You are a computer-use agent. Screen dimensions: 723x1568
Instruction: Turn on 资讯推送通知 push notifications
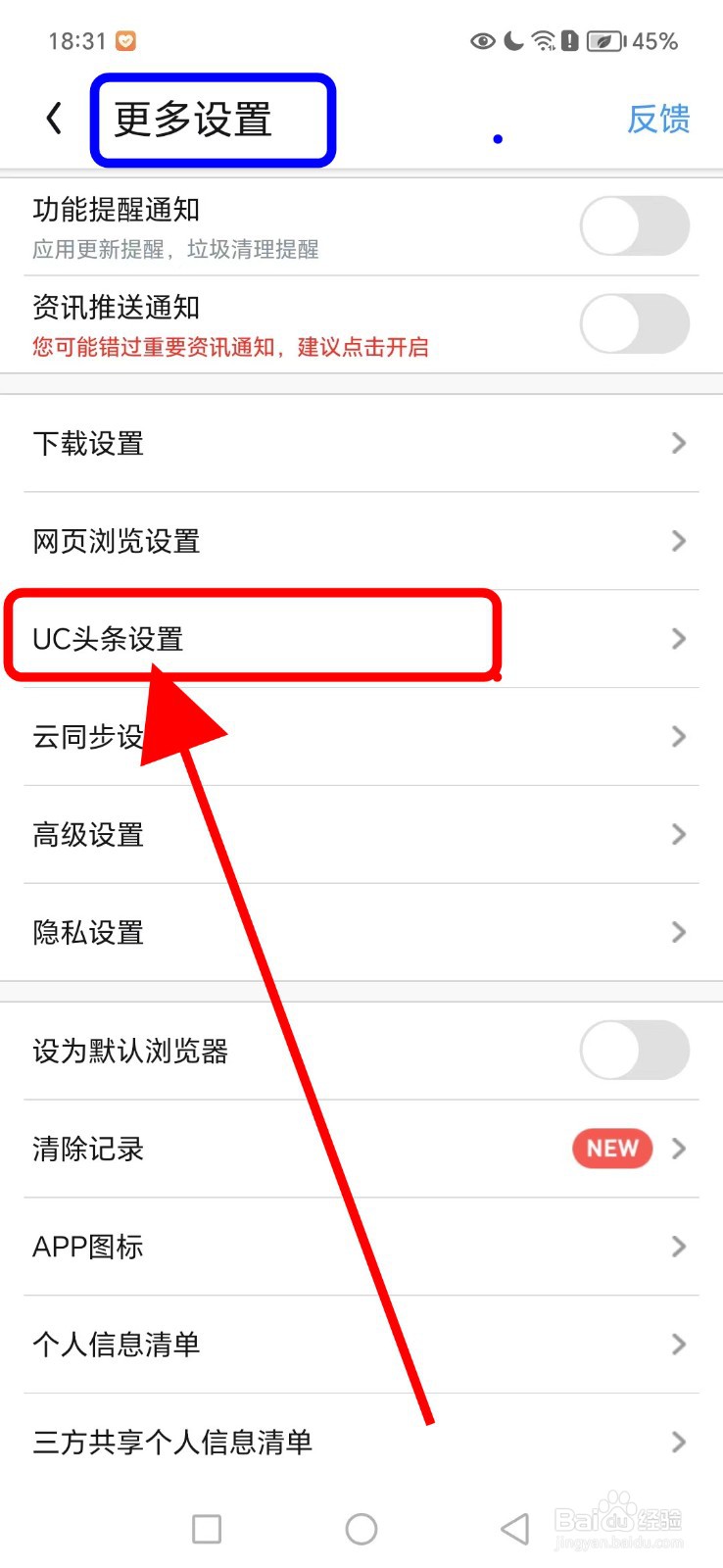click(x=634, y=323)
